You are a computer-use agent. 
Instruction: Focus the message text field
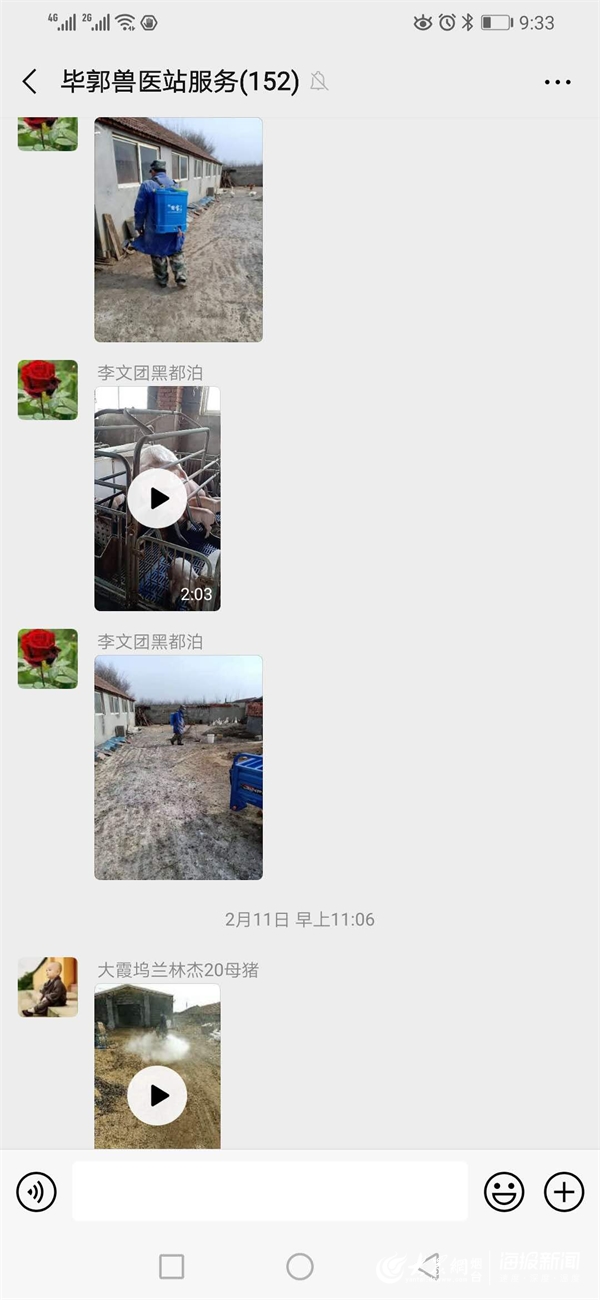270,1191
